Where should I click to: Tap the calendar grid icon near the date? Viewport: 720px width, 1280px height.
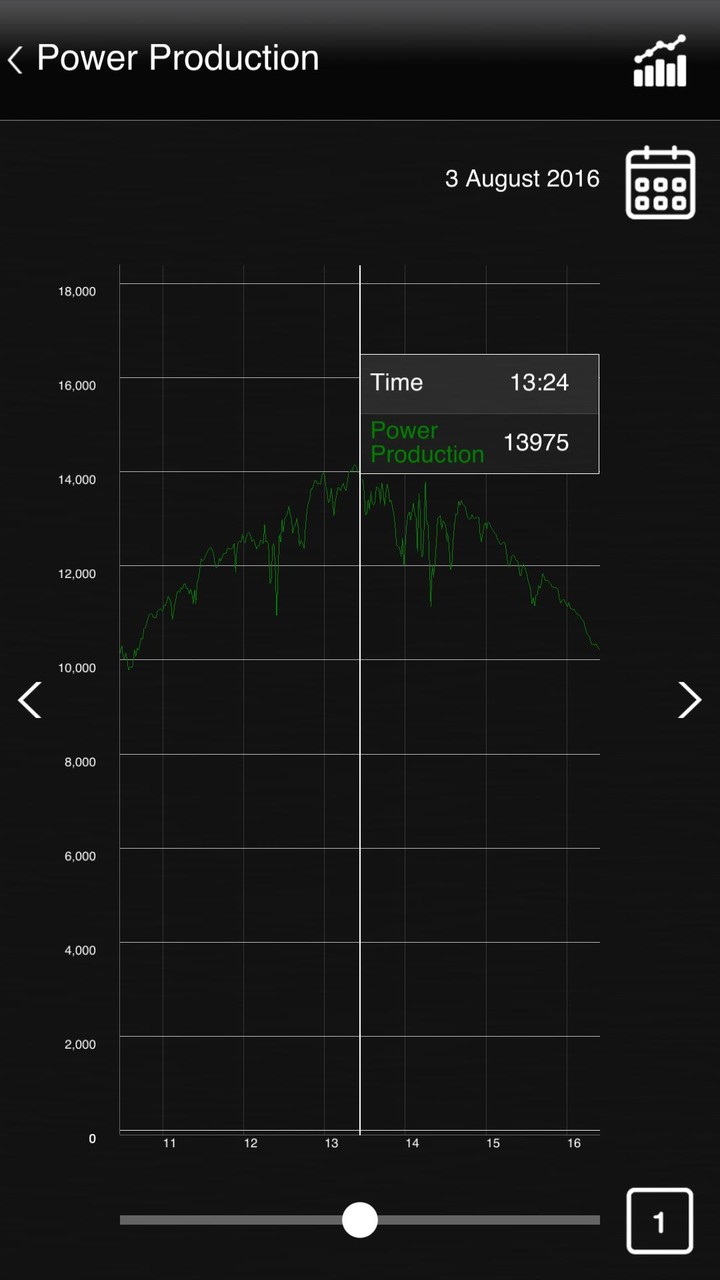[660, 184]
